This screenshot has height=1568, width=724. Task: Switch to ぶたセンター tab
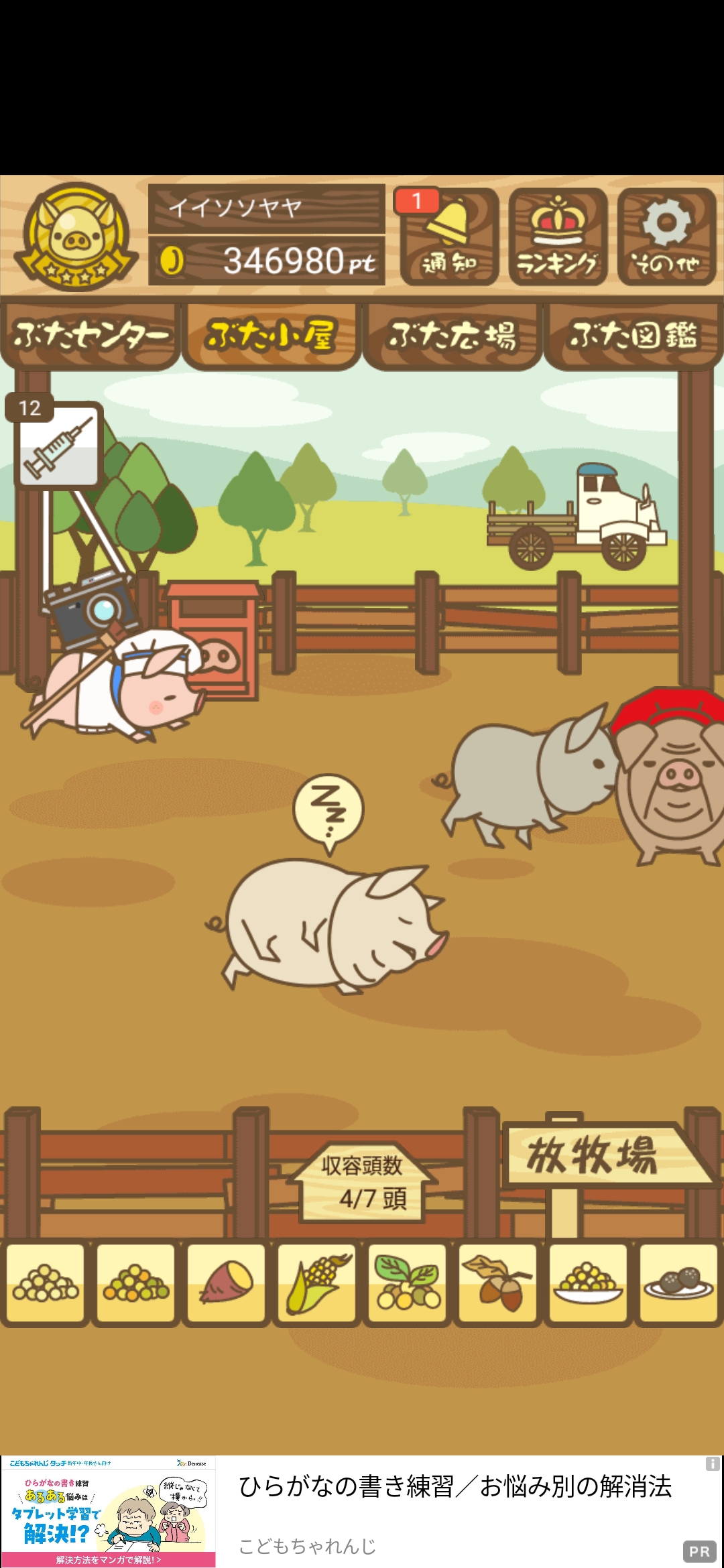(90, 336)
